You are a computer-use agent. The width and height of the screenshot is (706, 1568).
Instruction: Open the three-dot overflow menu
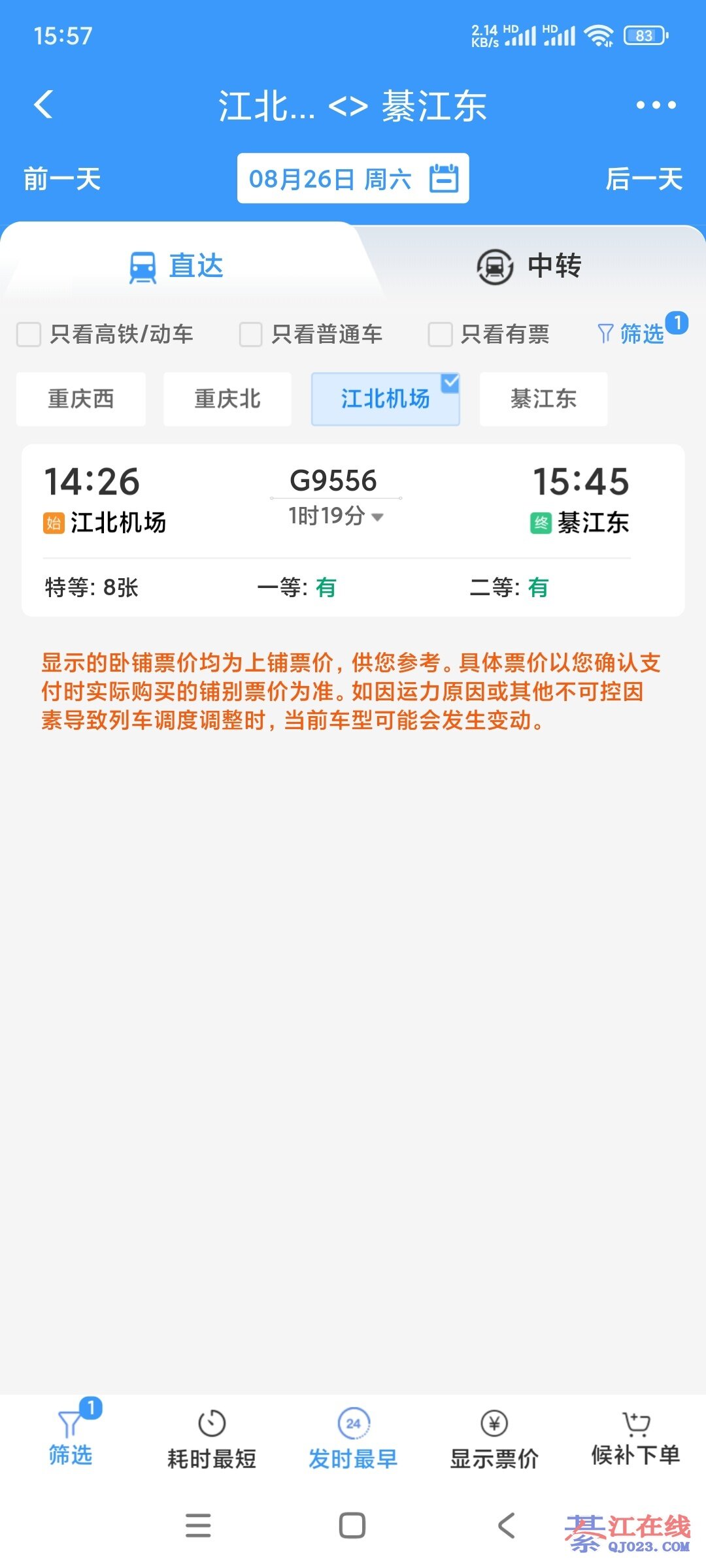tap(656, 105)
